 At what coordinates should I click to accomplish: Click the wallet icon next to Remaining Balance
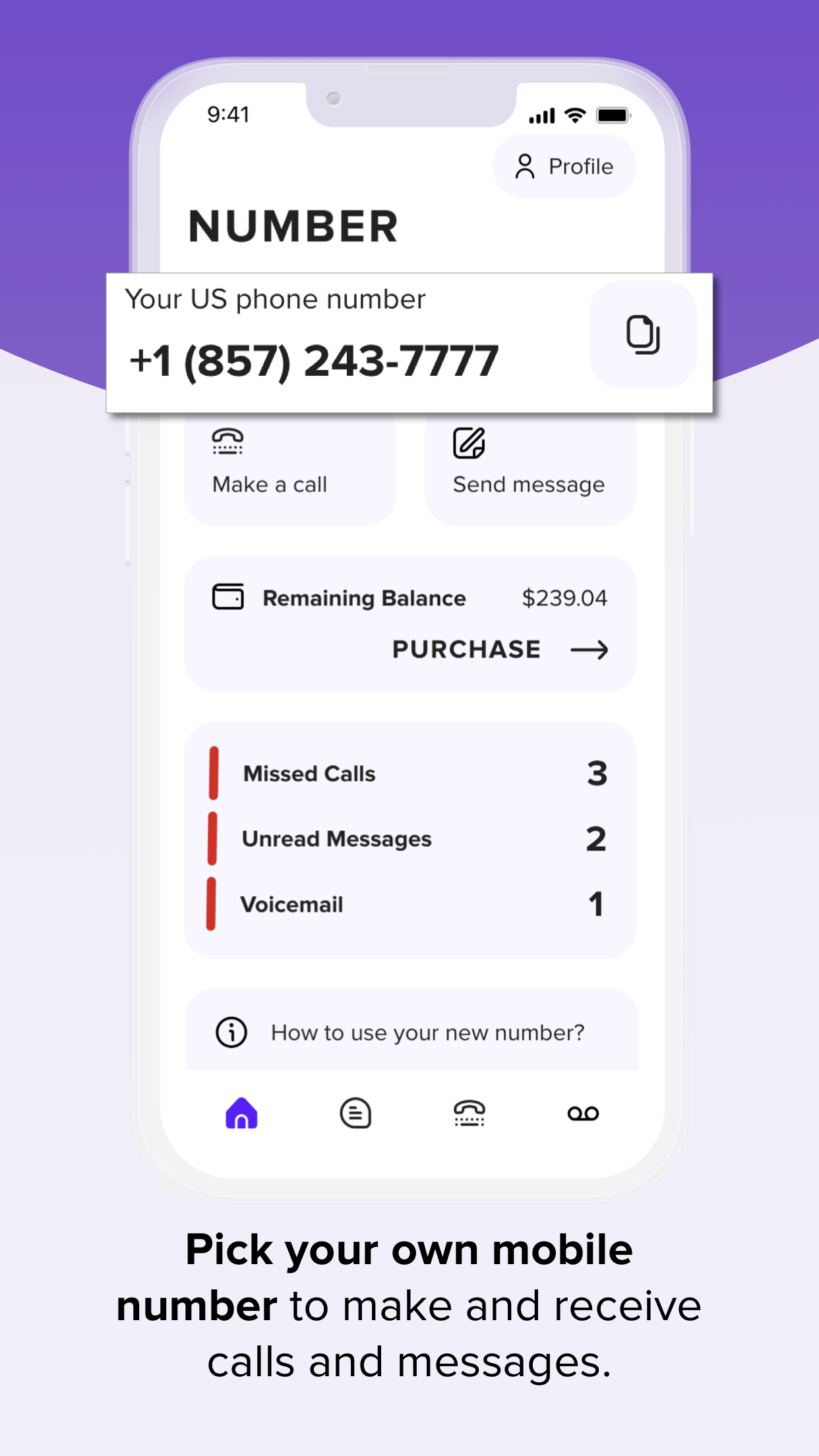tap(228, 597)
